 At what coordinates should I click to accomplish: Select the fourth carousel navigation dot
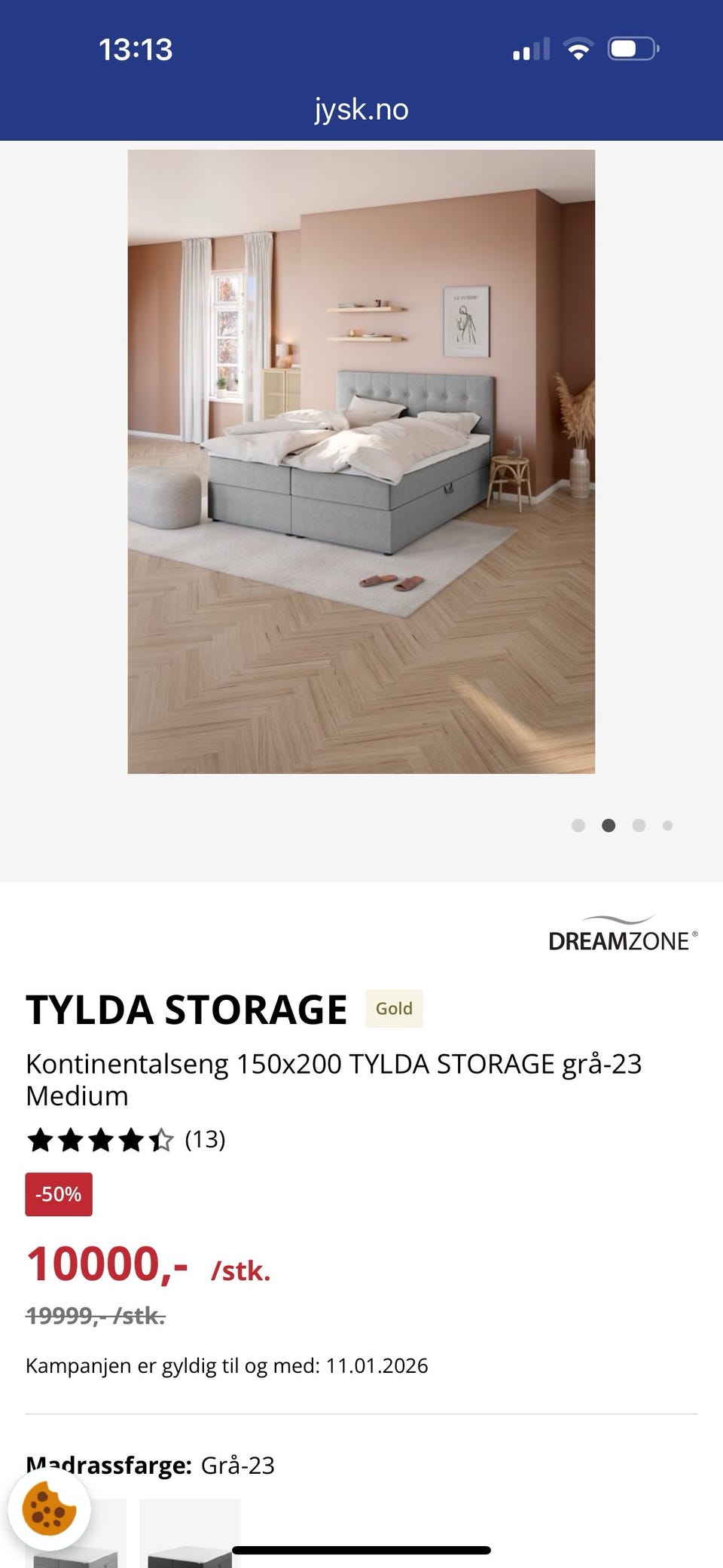coord(668,825)
